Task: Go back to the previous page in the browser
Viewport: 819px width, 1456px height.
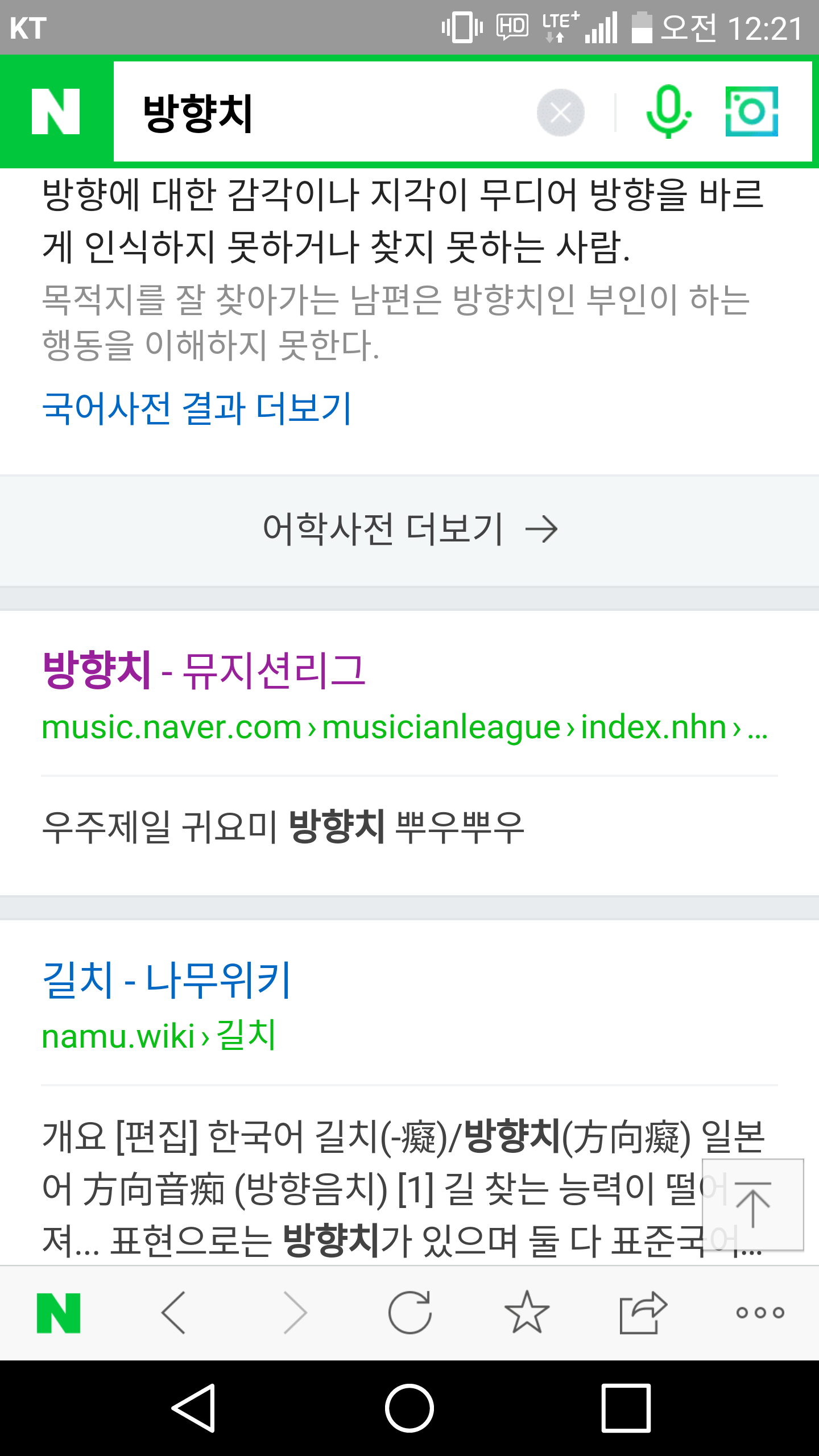Action: (173, 1313)
